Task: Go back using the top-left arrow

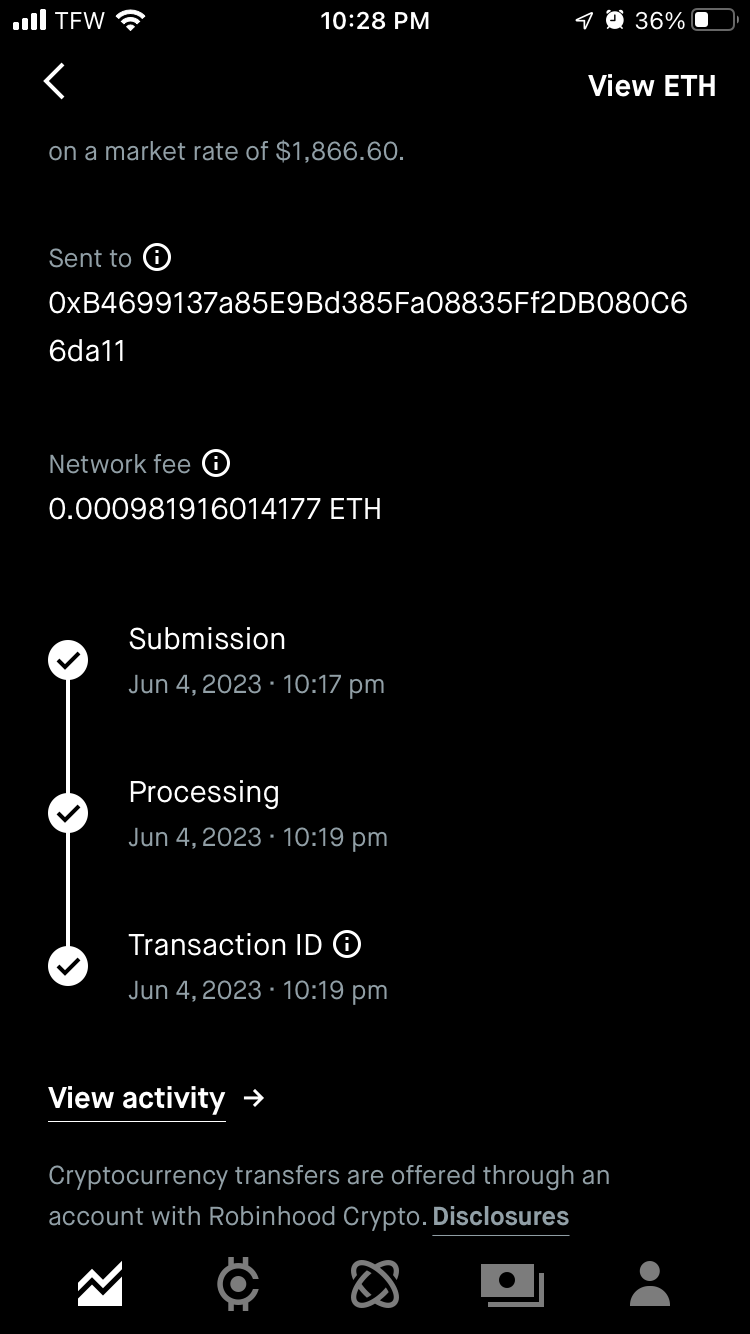Action: [x=55, y=82]
